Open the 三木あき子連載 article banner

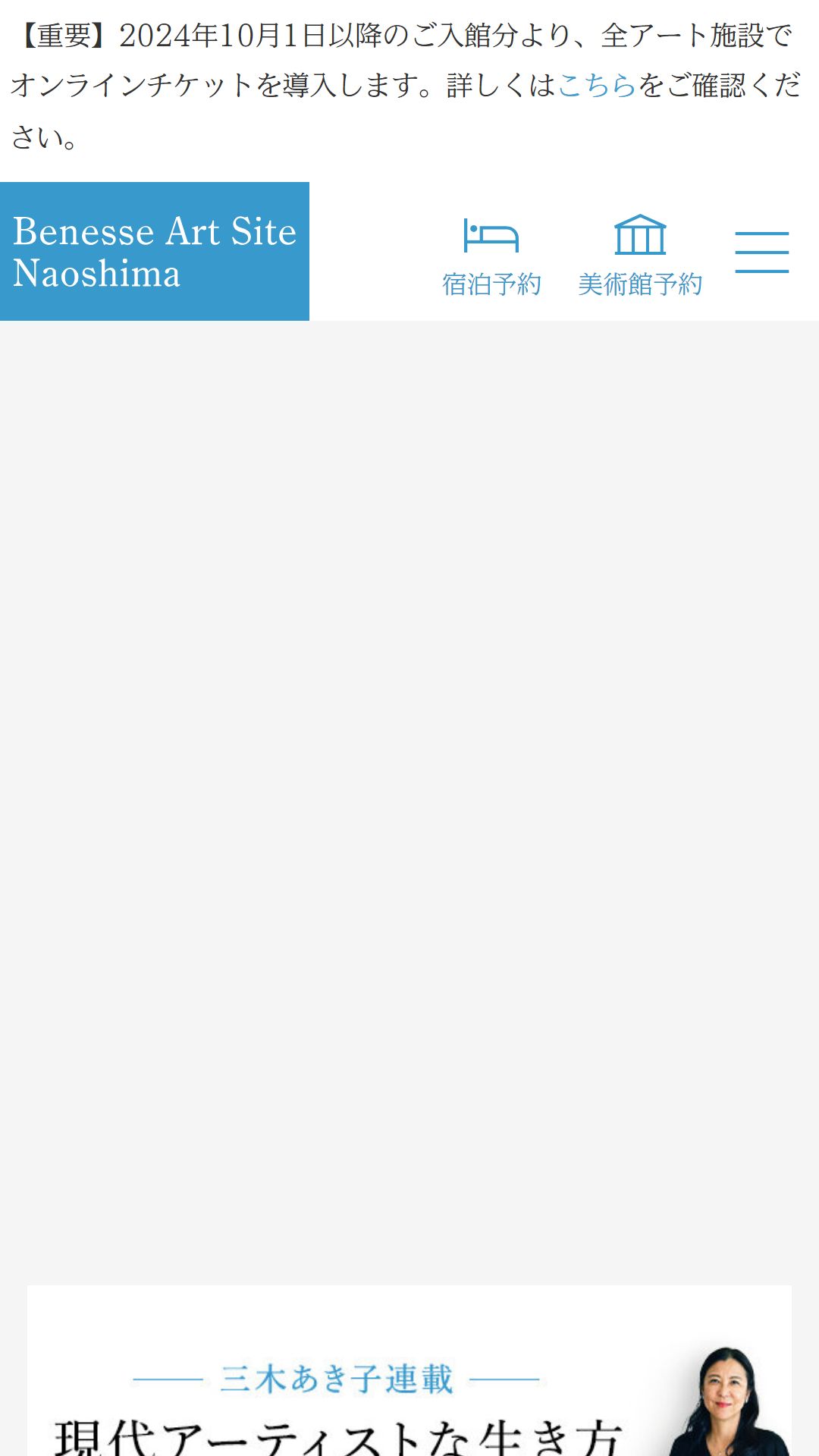tap(409, 1370)
